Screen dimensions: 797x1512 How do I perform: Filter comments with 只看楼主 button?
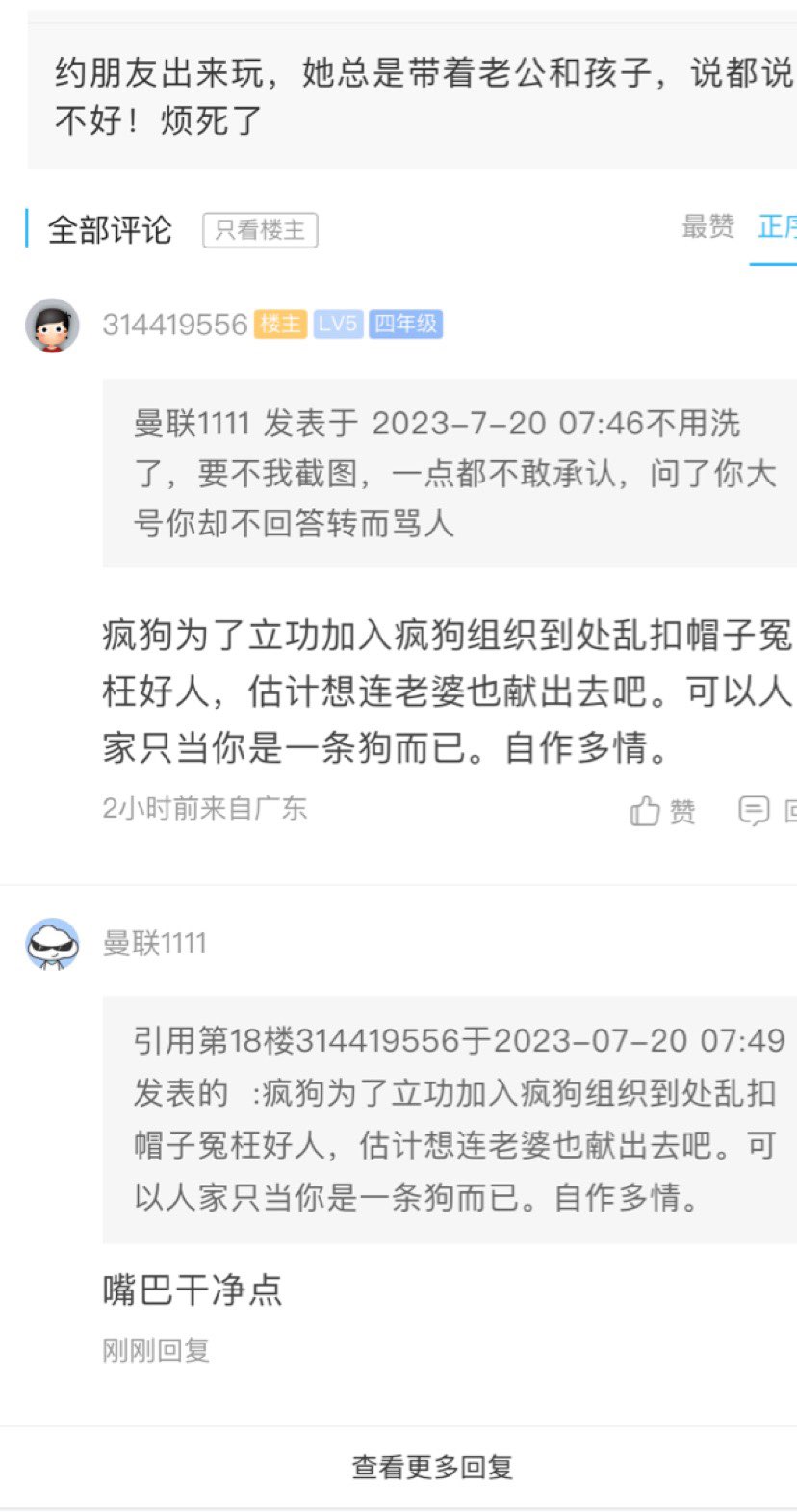coord(260,230)
